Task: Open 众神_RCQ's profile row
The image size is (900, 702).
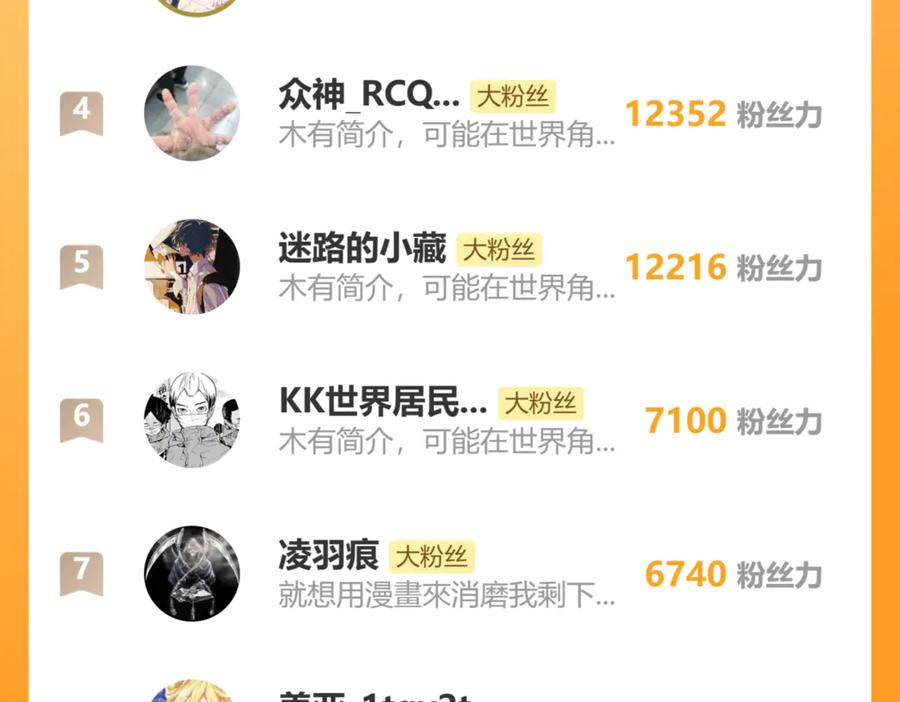Action: click(x=372, y=97)
